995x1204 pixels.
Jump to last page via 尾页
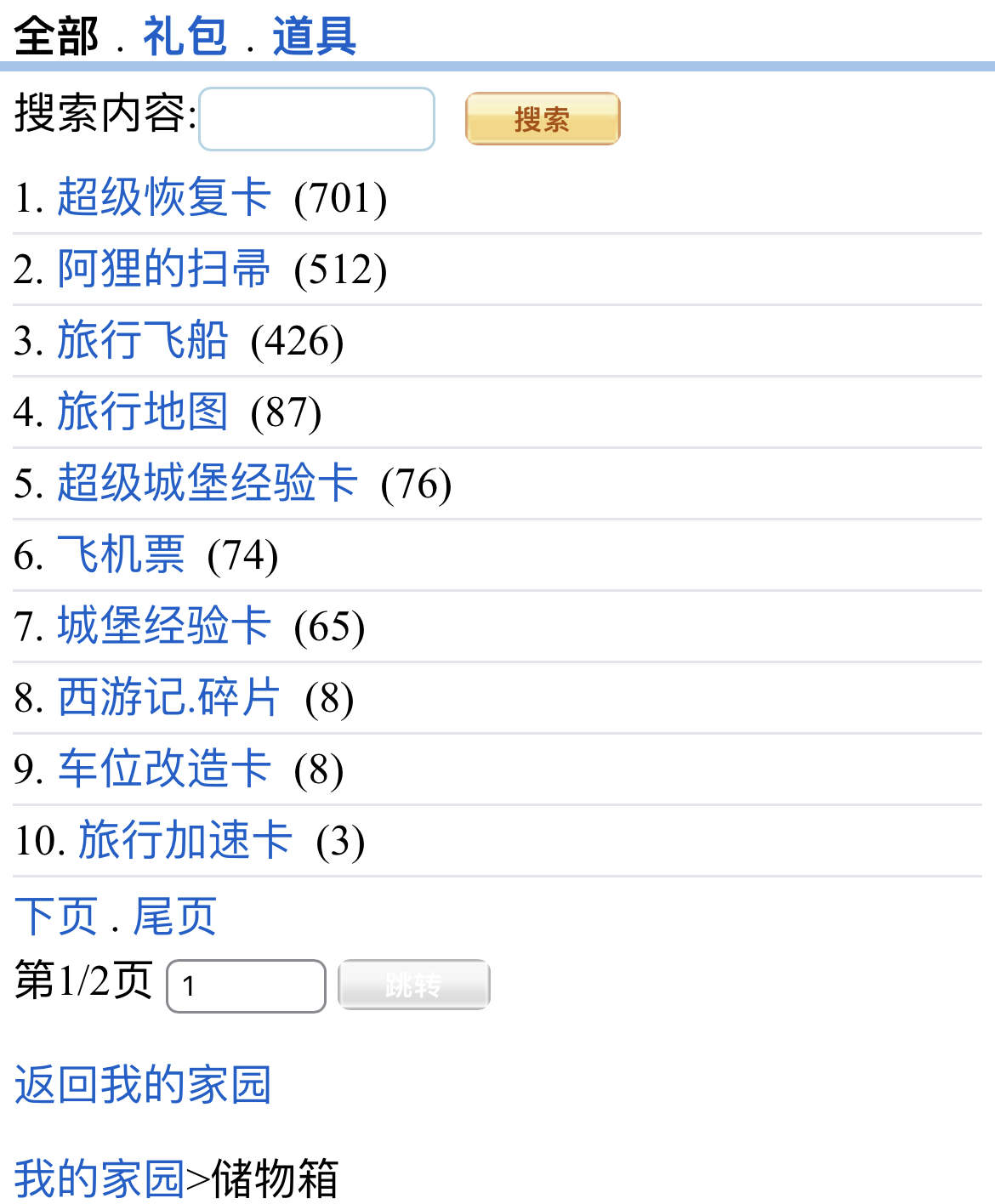click(x=174, y=917)
